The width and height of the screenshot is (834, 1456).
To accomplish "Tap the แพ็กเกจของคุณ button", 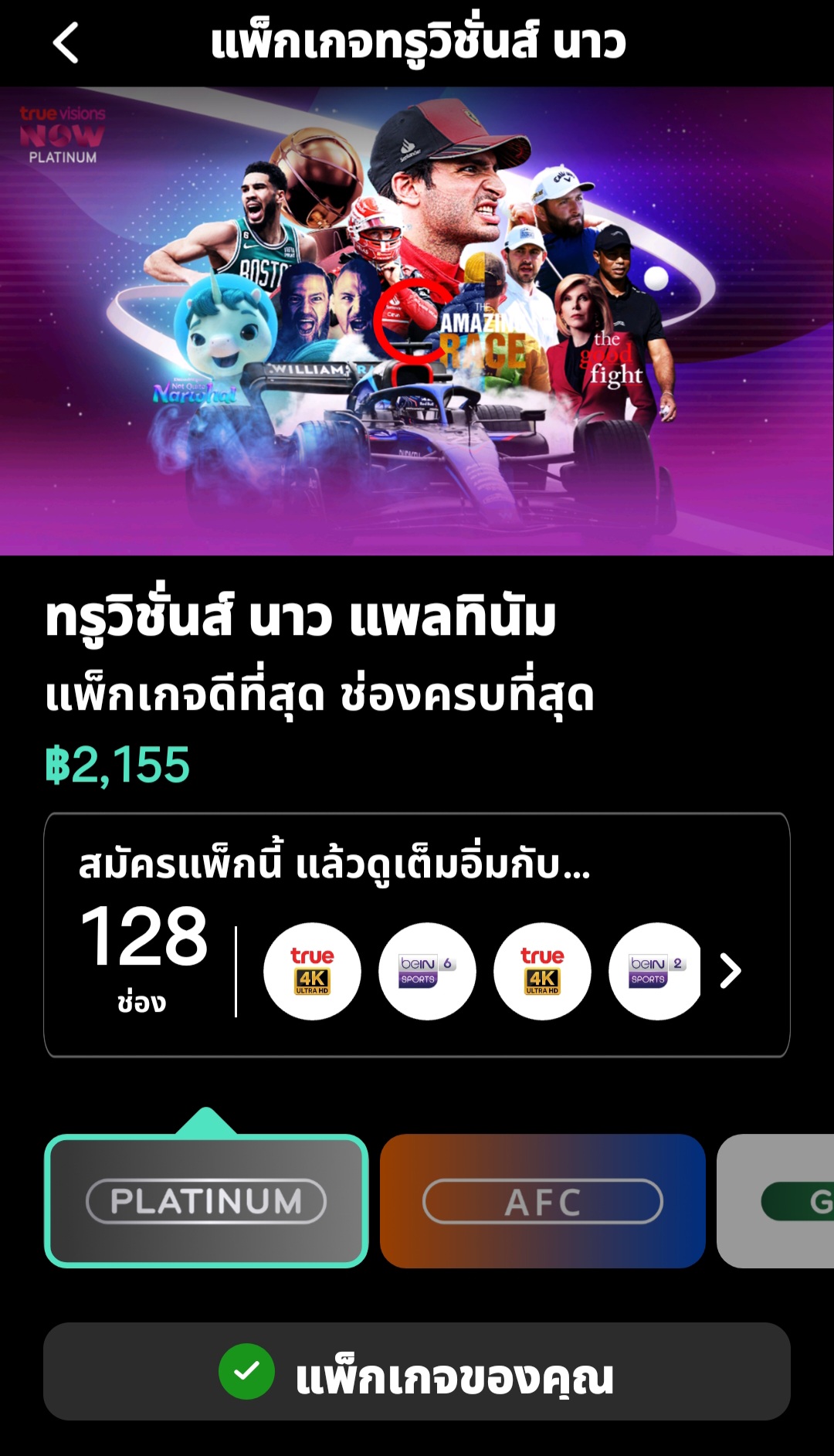I will pos(417,1372).
